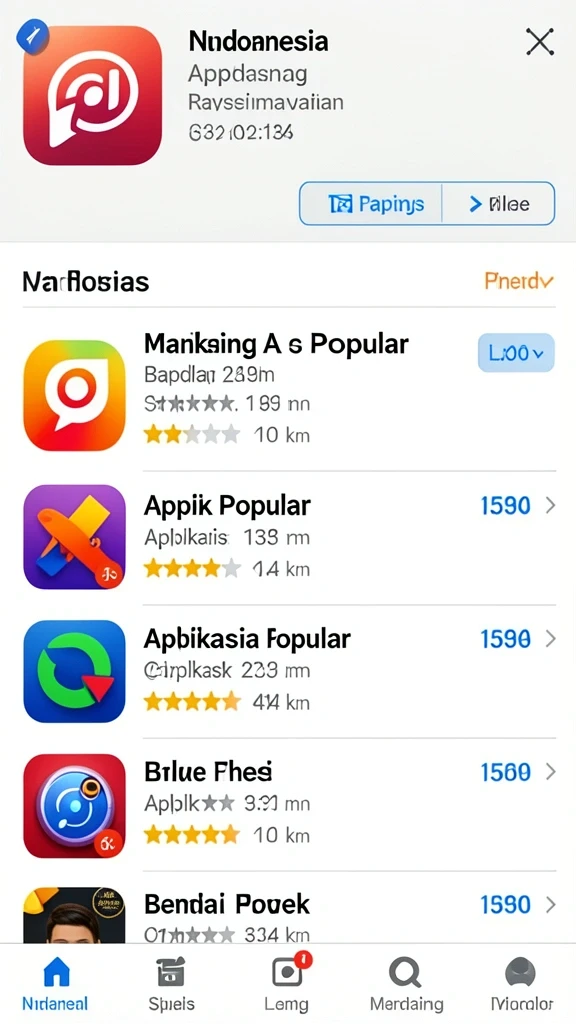Close the Nndonnesia app banner
This screenshot has height=1024, width=576.
[540, 43]
